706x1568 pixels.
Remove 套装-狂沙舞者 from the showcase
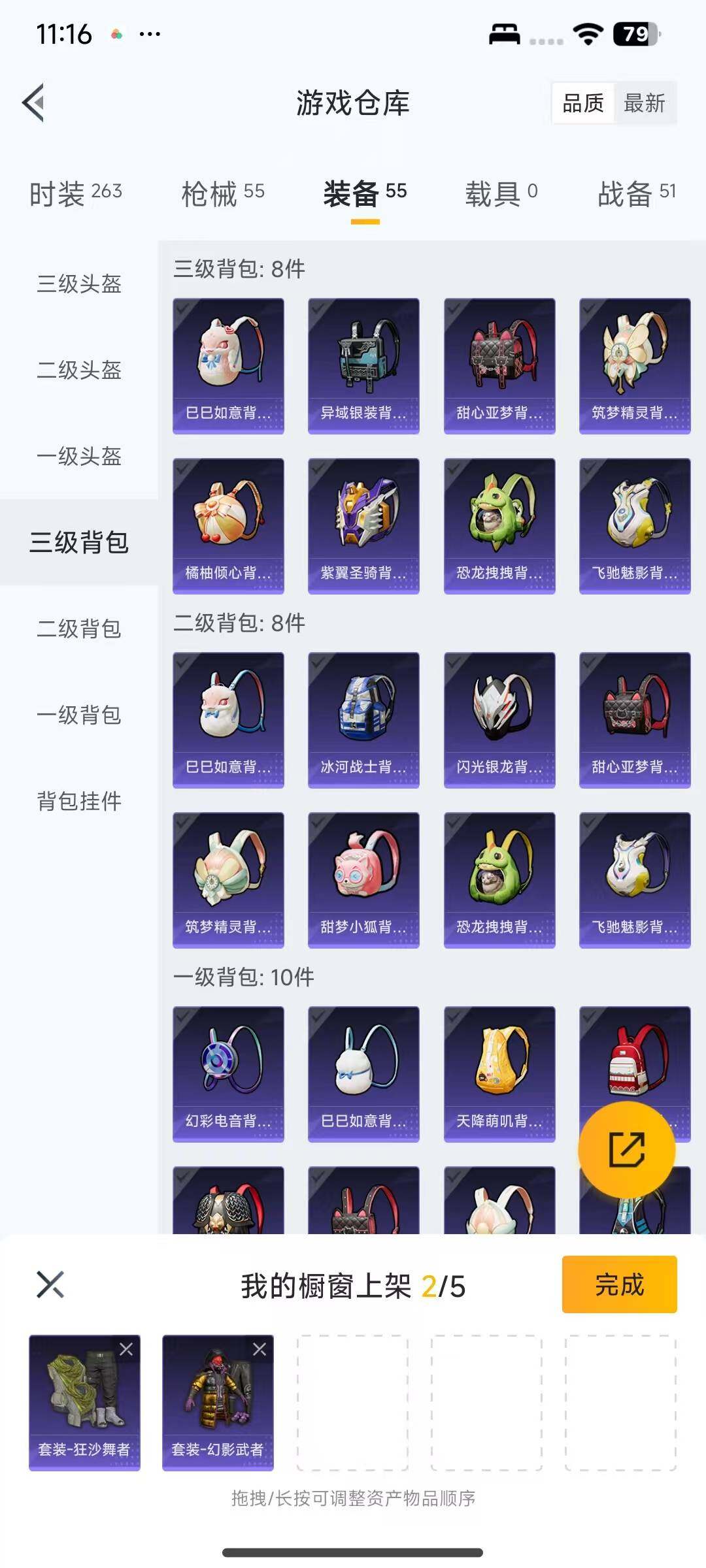[x=126, y=1349]
